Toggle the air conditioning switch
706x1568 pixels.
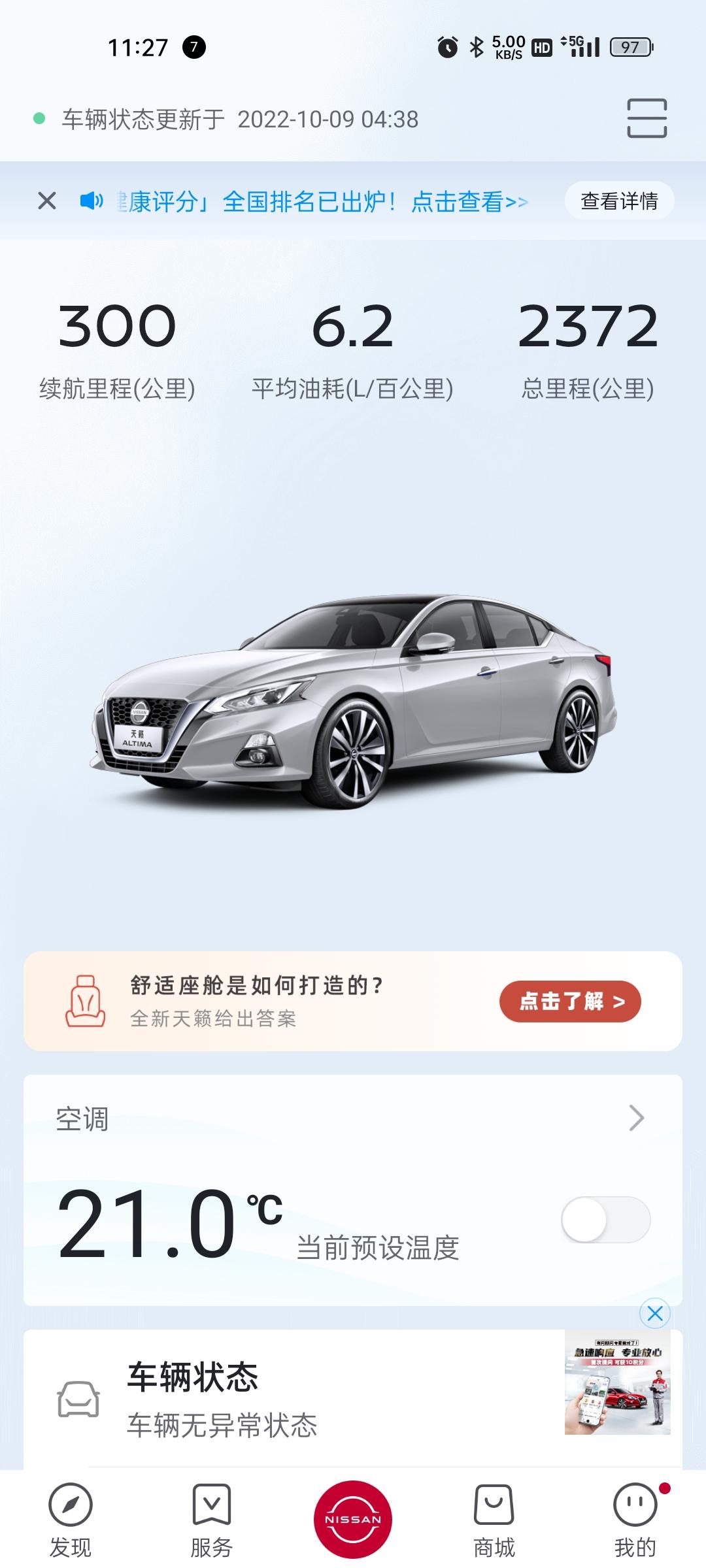605,1219
